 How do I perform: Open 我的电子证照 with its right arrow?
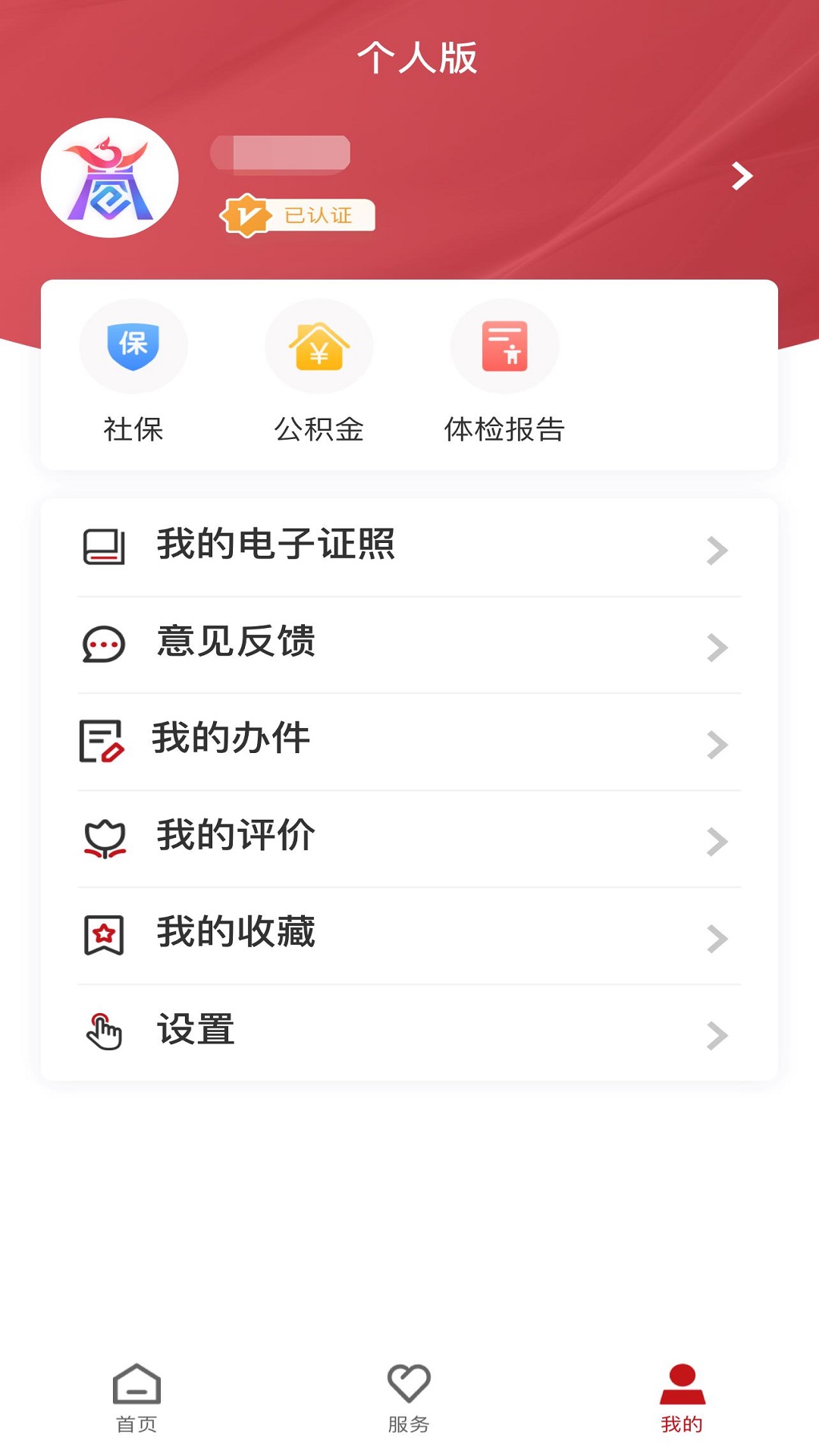(716, 552)
